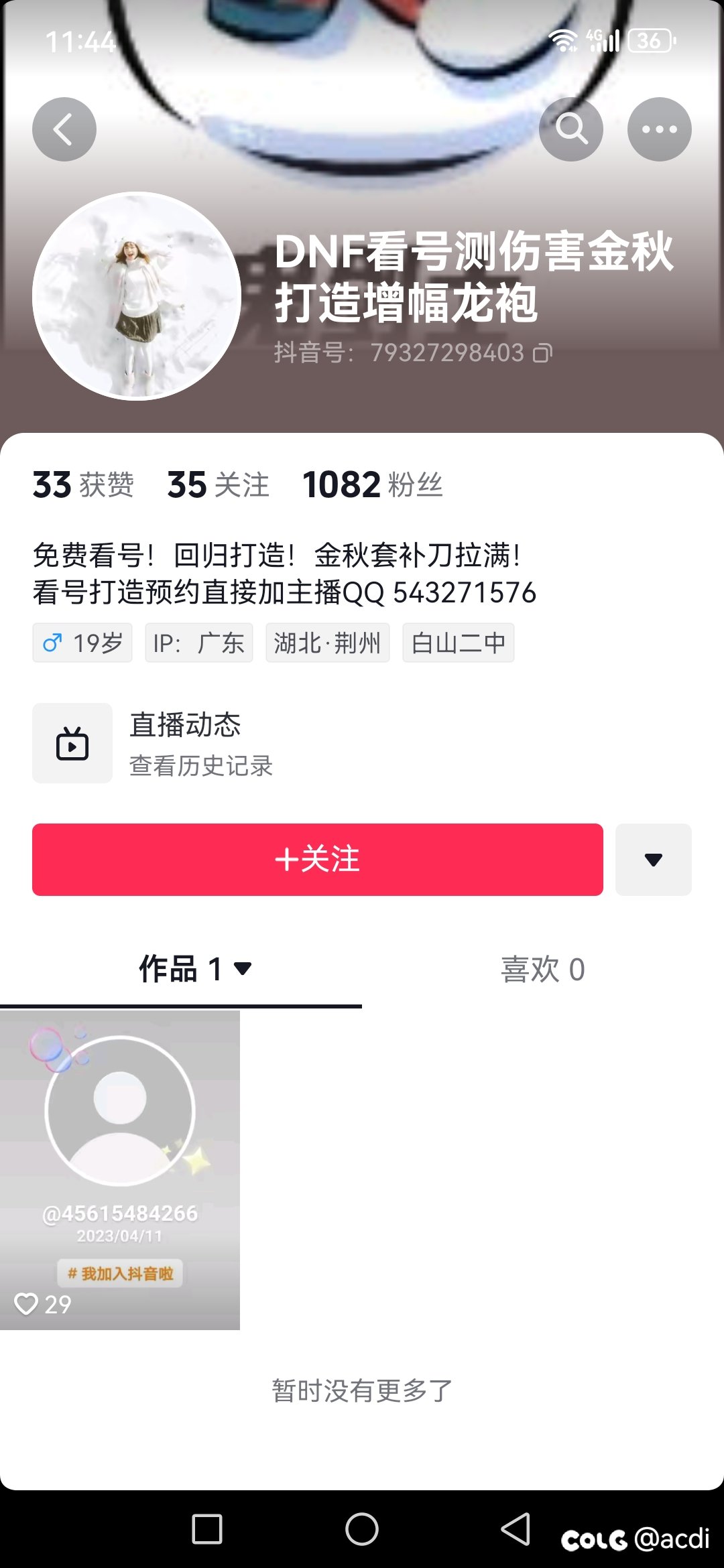Copy the Douyin ID 79327298403
This screenshot has height=1568, width=724.
pyautogui.click(x=542, y=352)
